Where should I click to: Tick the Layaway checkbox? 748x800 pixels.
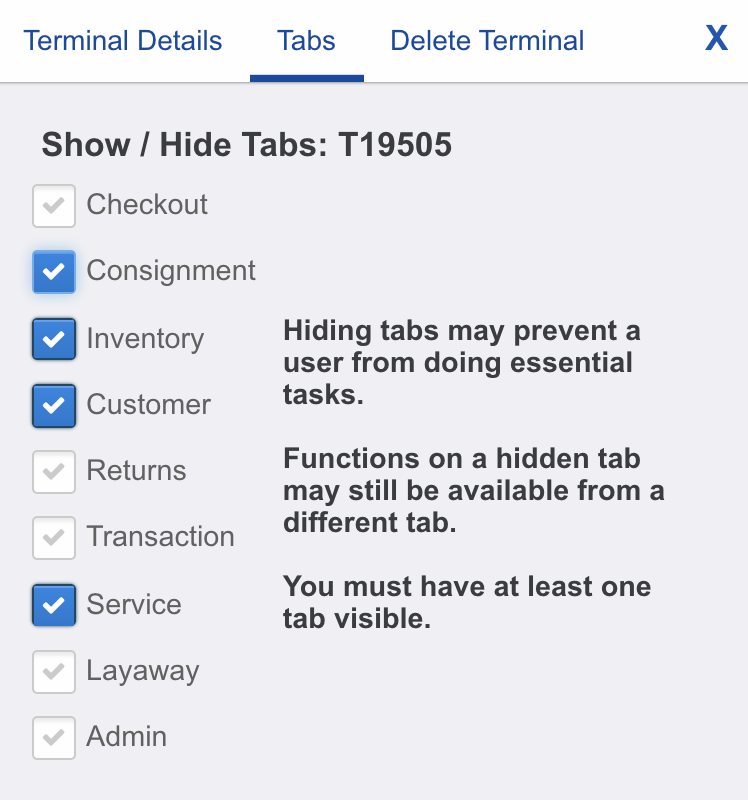click(x=54, y=672)
